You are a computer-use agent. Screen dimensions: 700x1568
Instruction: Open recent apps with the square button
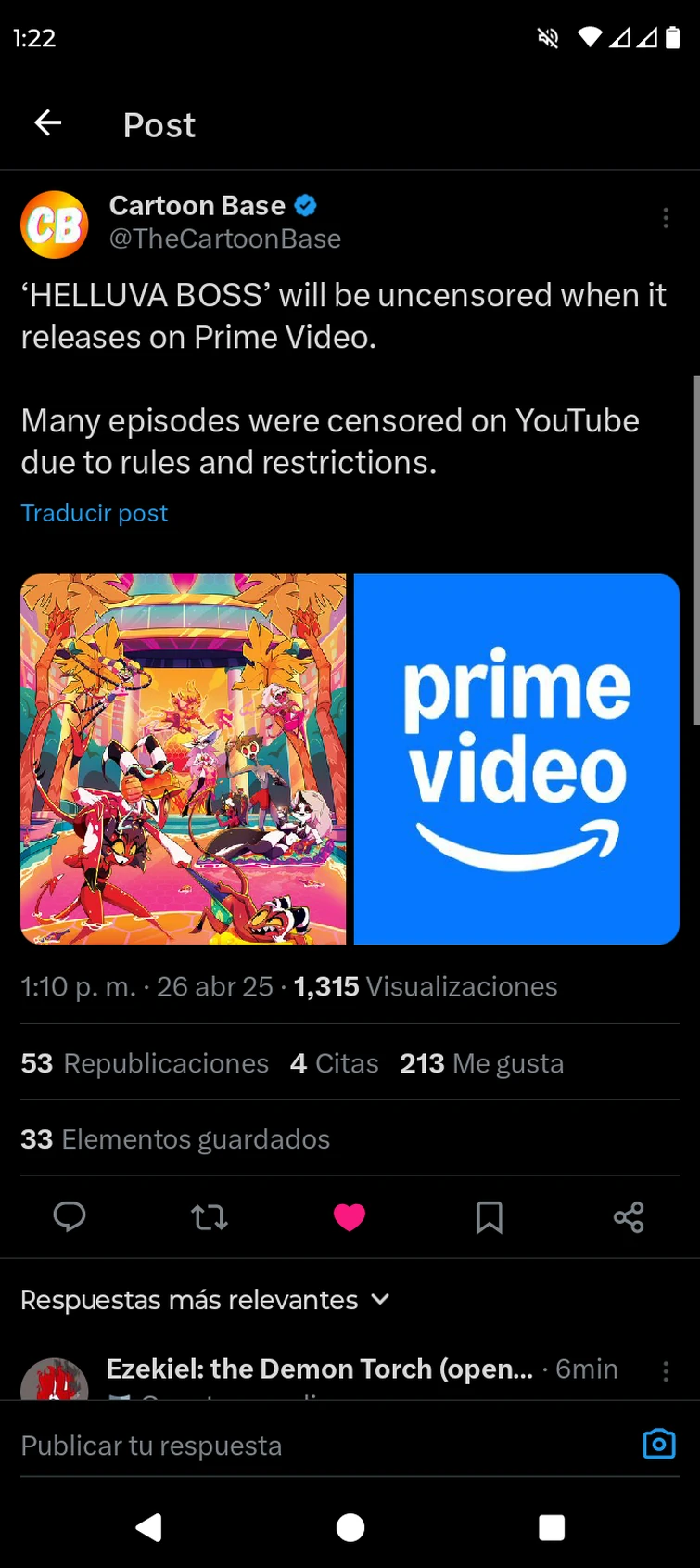point(552,1527)
